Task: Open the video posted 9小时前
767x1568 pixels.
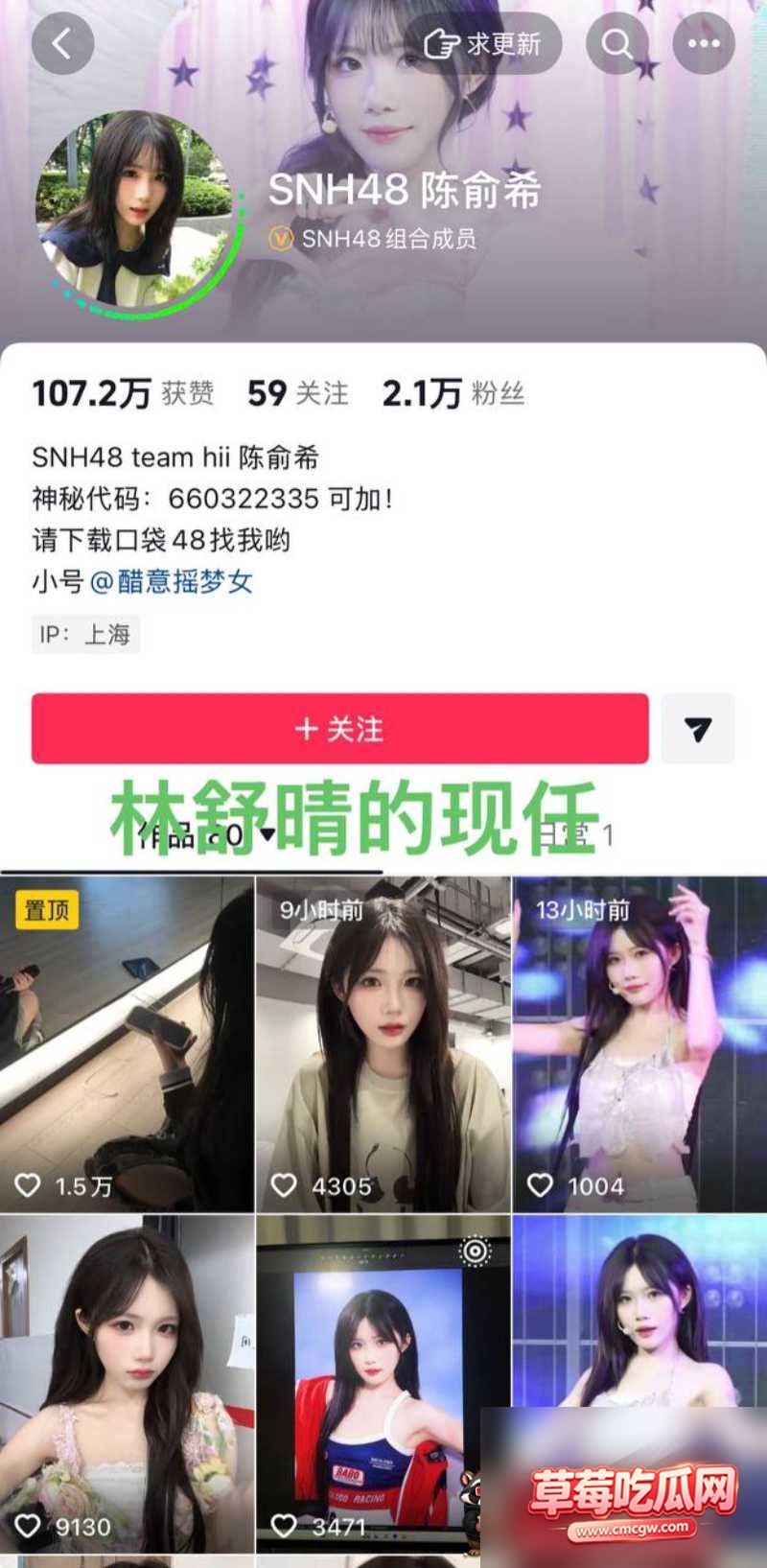Action: click(383, 1043)
